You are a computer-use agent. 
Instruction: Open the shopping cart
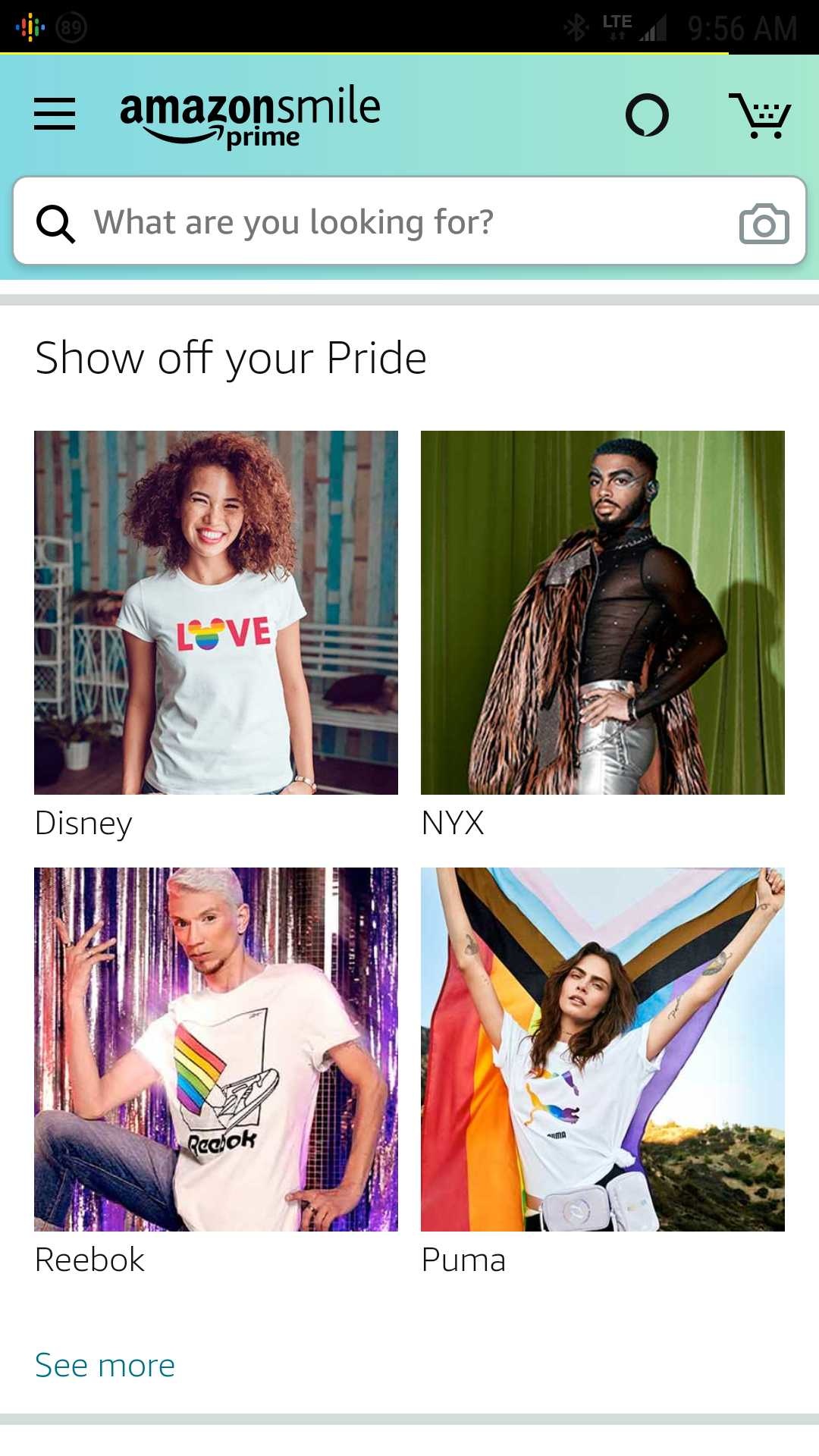point(760,115)
